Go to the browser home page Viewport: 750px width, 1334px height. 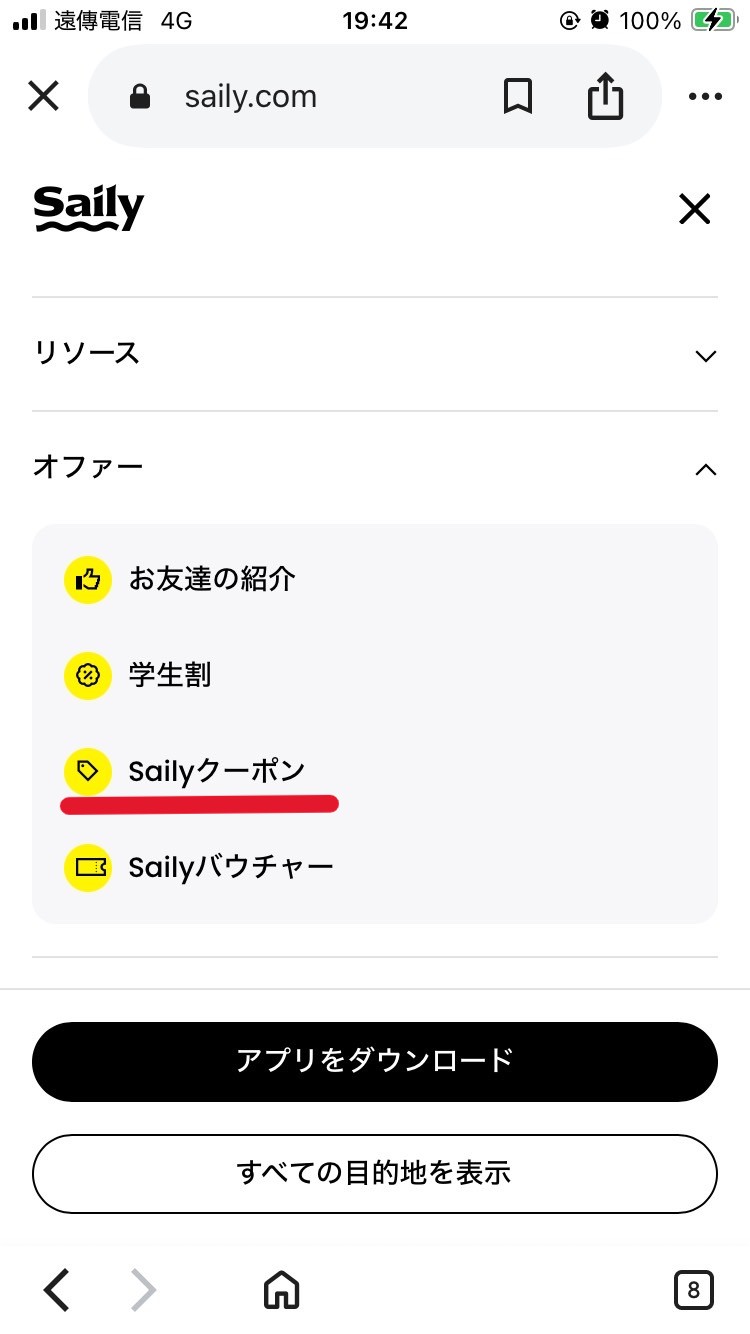(x=282, y=1289)
